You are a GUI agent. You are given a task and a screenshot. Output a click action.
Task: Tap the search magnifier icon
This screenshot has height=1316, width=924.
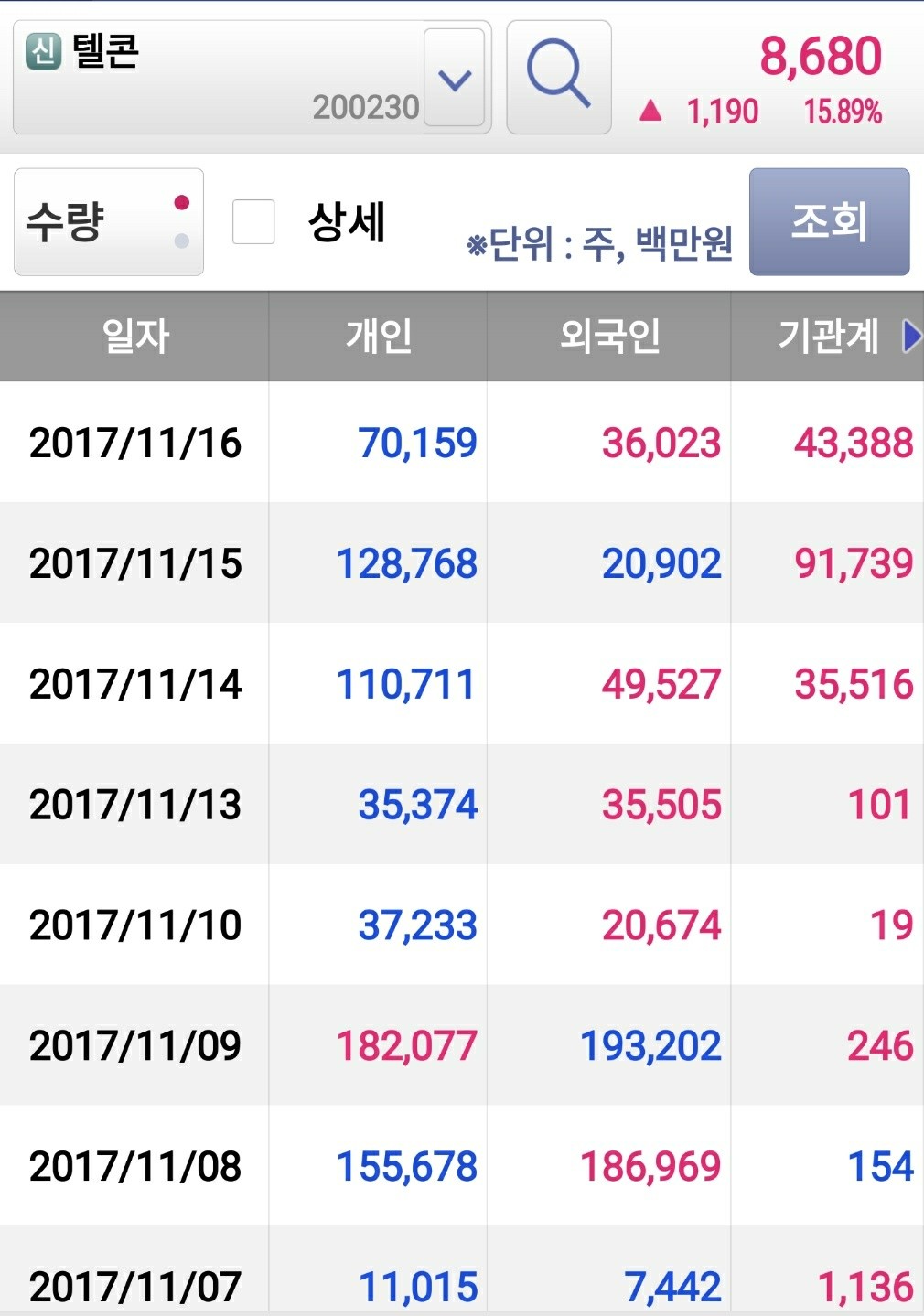tap(558, 75)
